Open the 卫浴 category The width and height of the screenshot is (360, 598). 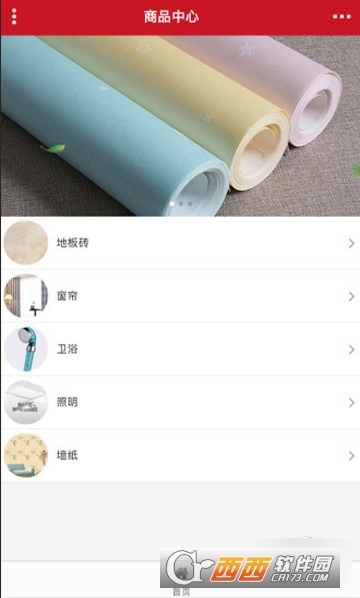coord(180,349)
